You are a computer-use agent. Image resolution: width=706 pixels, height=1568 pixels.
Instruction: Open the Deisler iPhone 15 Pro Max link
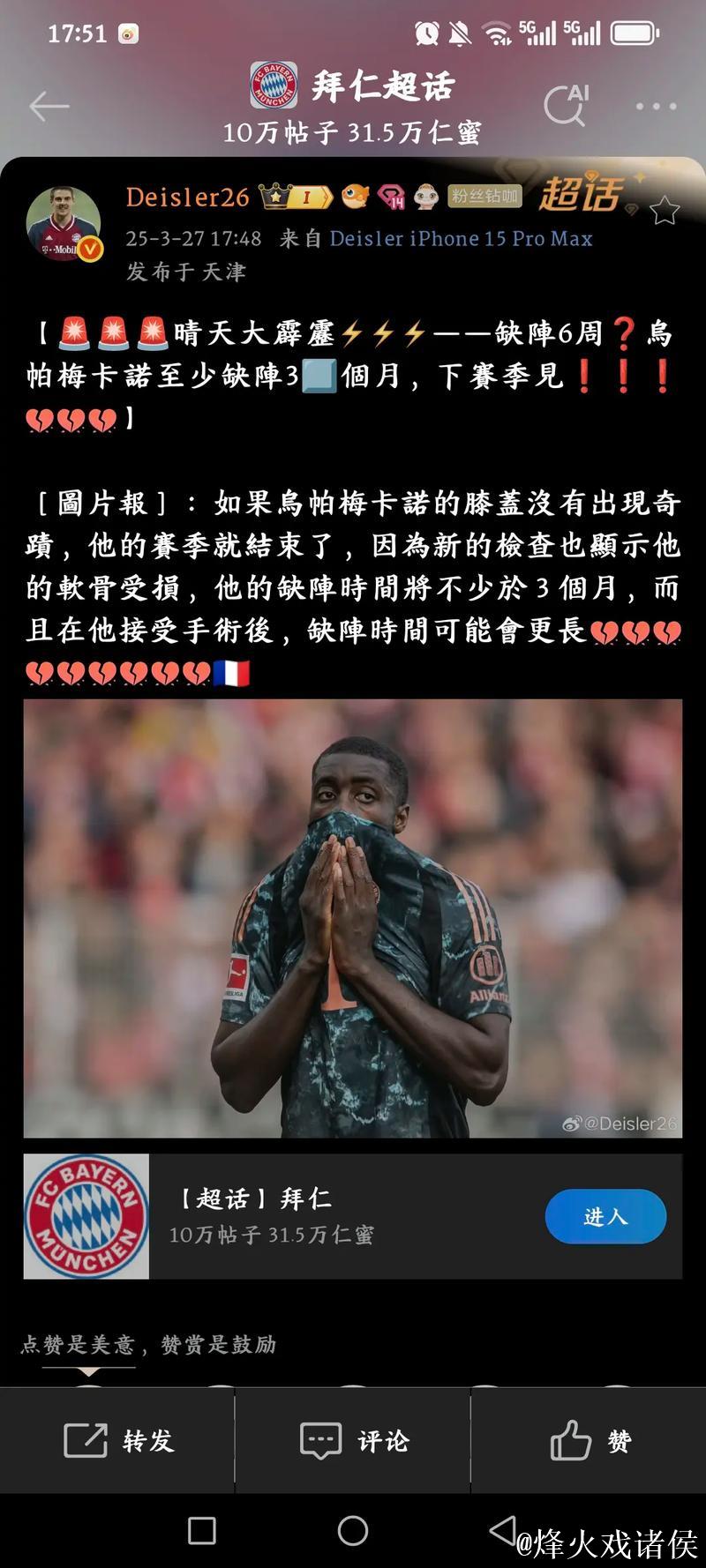click(x=460, y=239)
